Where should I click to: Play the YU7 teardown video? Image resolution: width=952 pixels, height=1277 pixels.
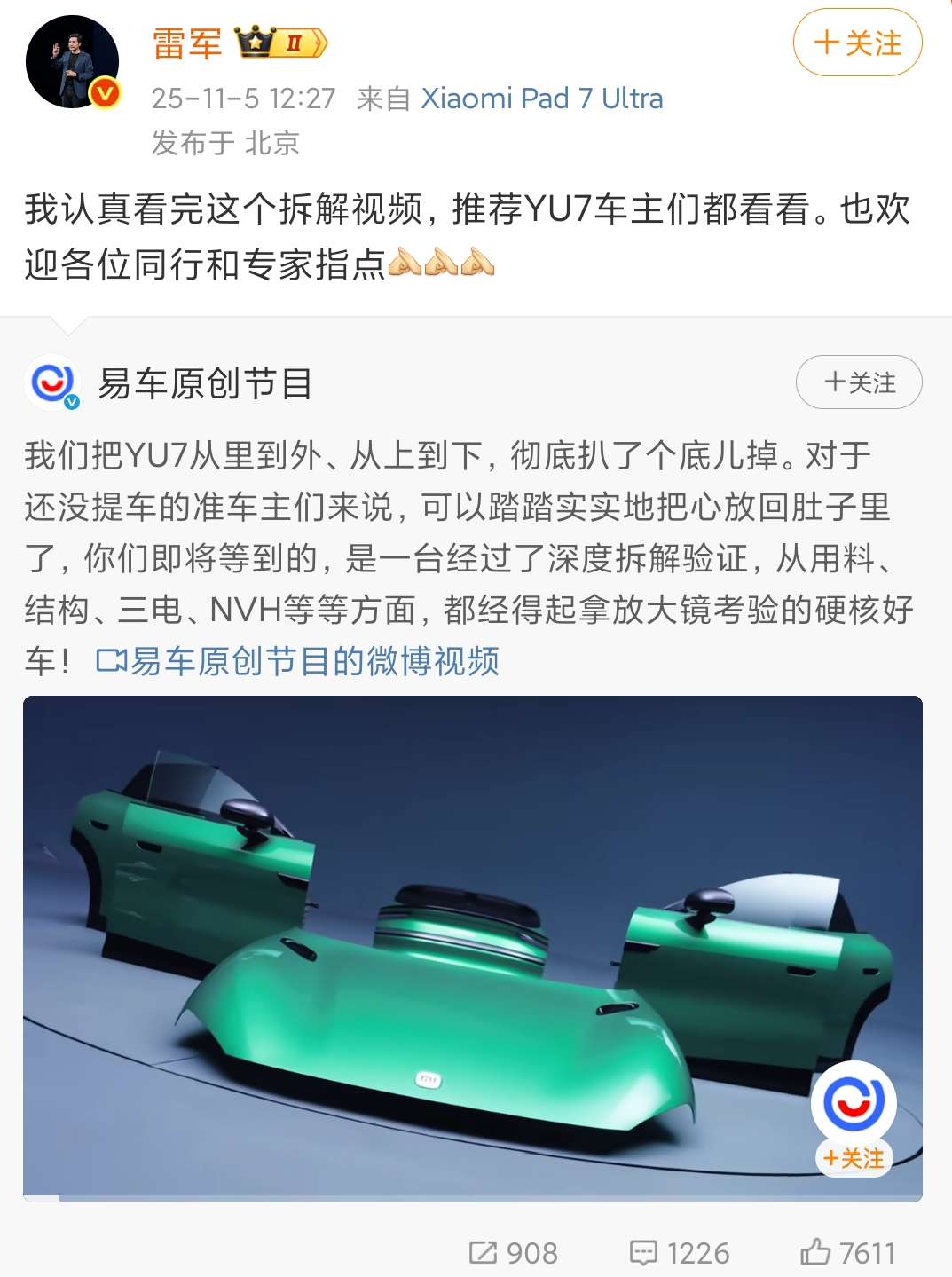472,948
